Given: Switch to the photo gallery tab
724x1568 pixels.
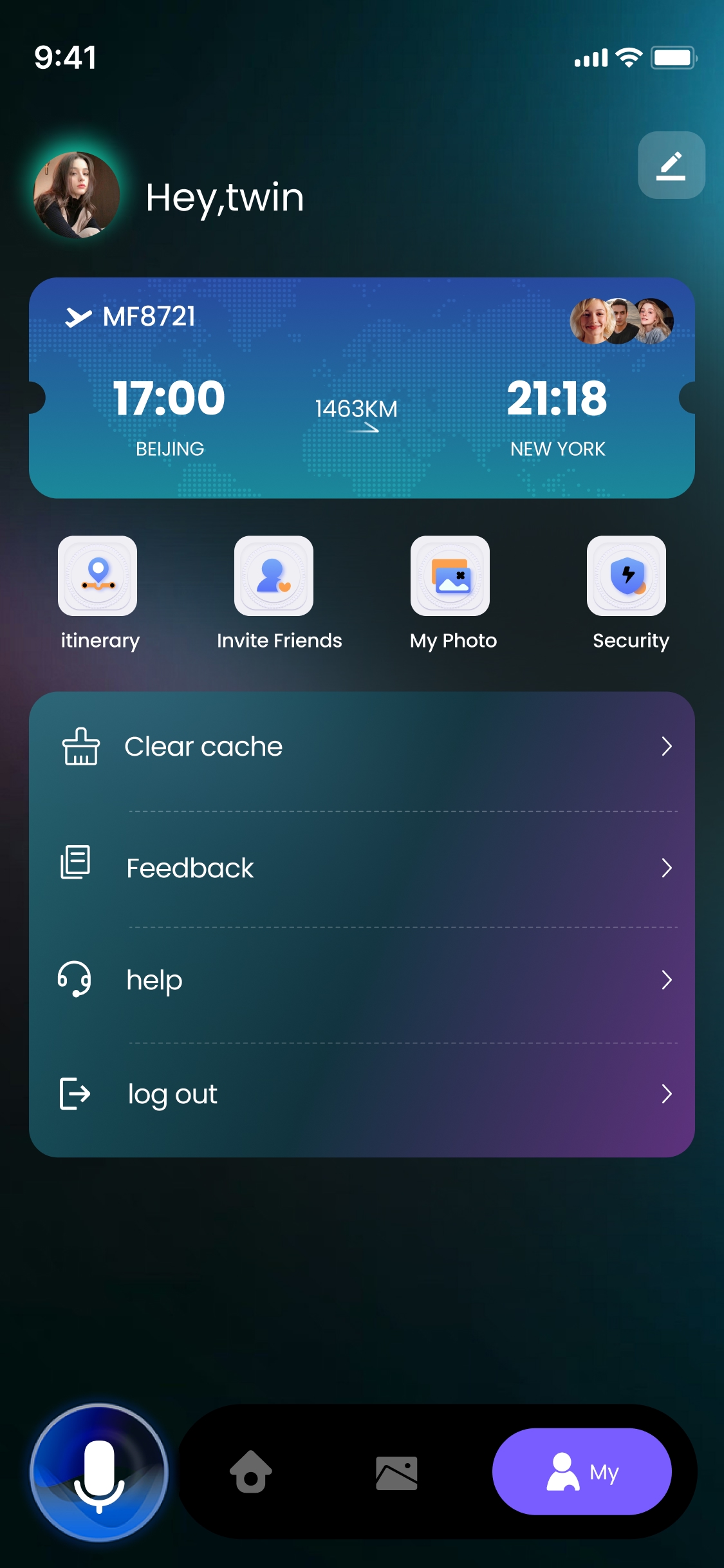Looking at the screenshot, I should [x=396, y=1473].
